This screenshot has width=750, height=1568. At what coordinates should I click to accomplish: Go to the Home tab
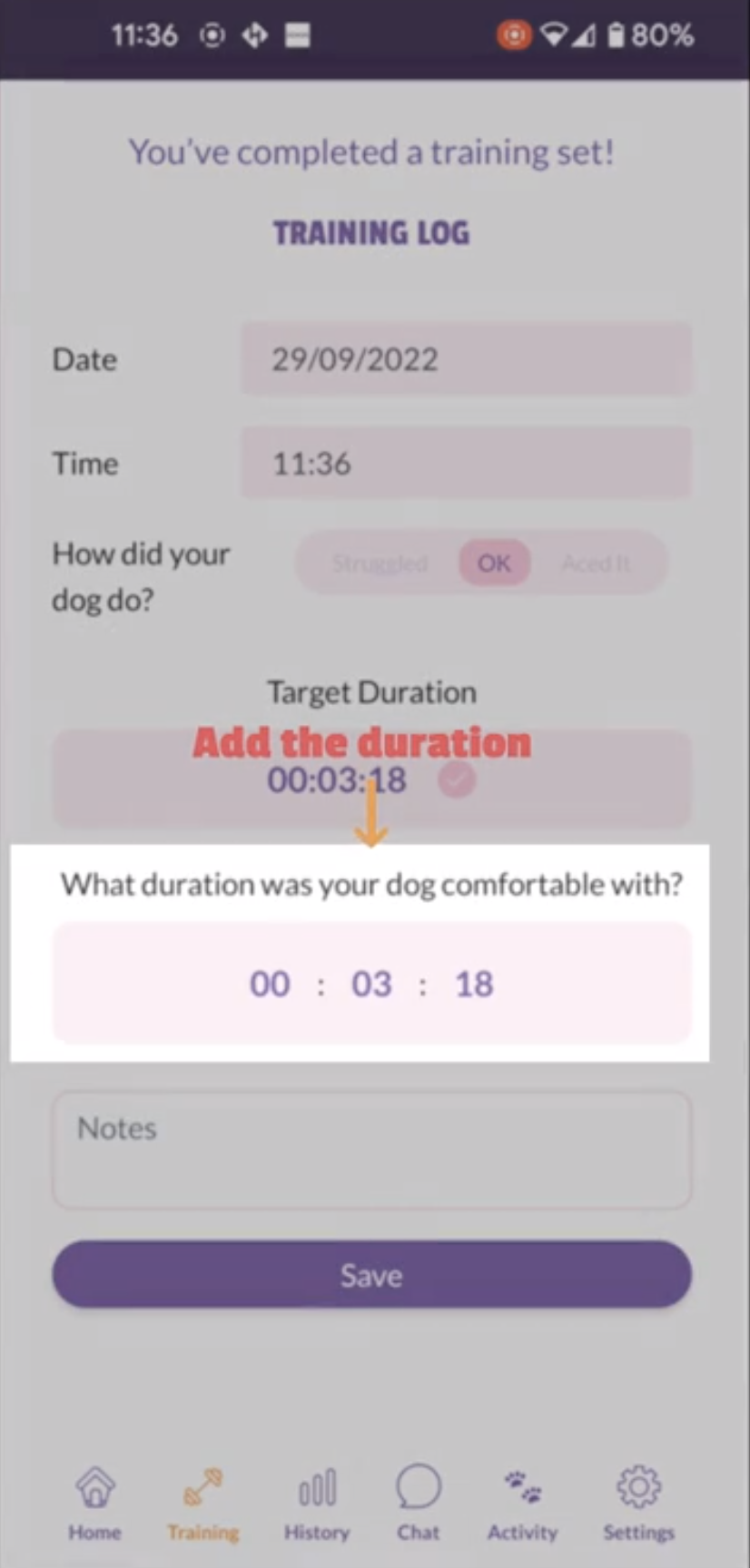[94, 1504]
